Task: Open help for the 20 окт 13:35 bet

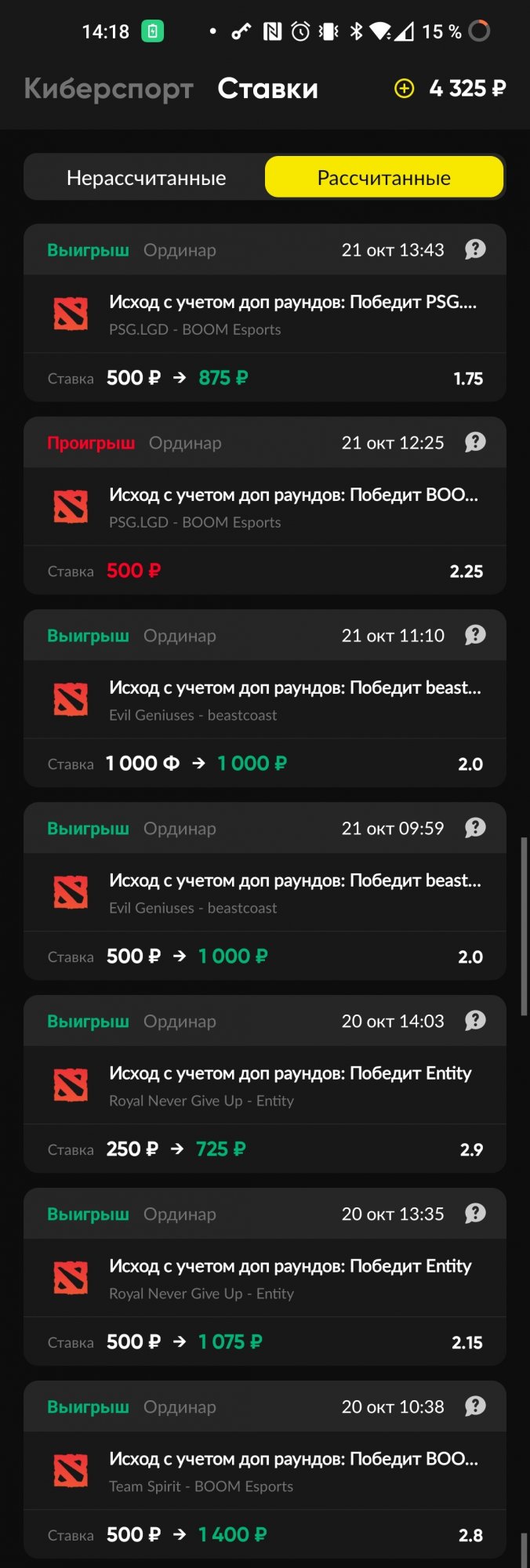Action: click(475, 1214)
